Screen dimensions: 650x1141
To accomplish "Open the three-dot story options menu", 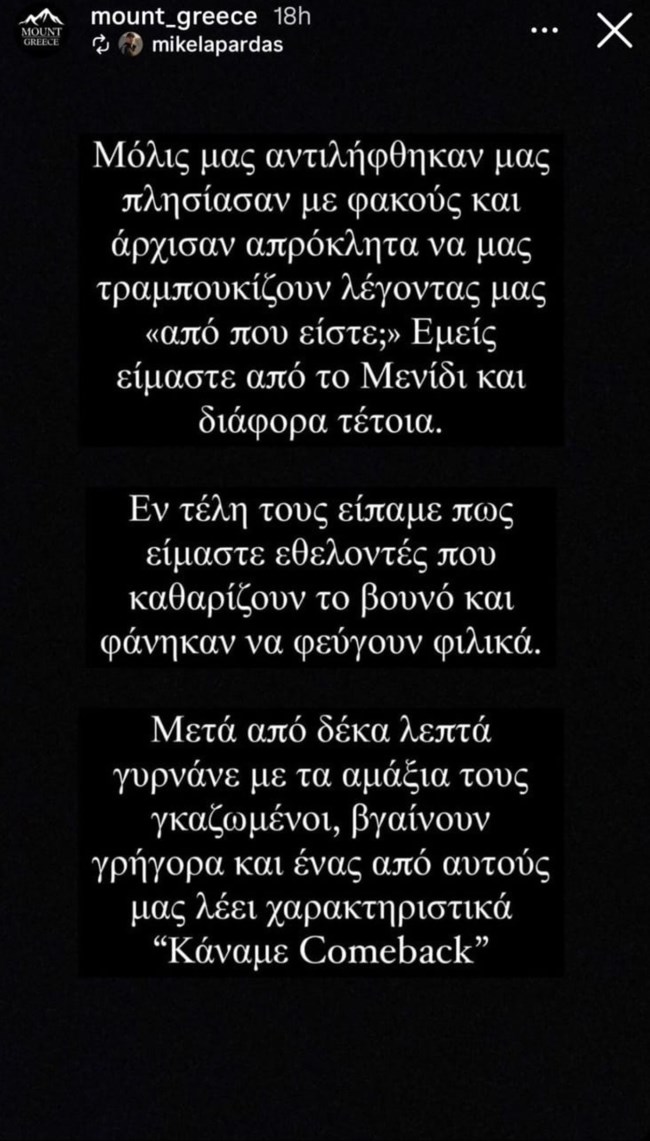I will [545, 31].
